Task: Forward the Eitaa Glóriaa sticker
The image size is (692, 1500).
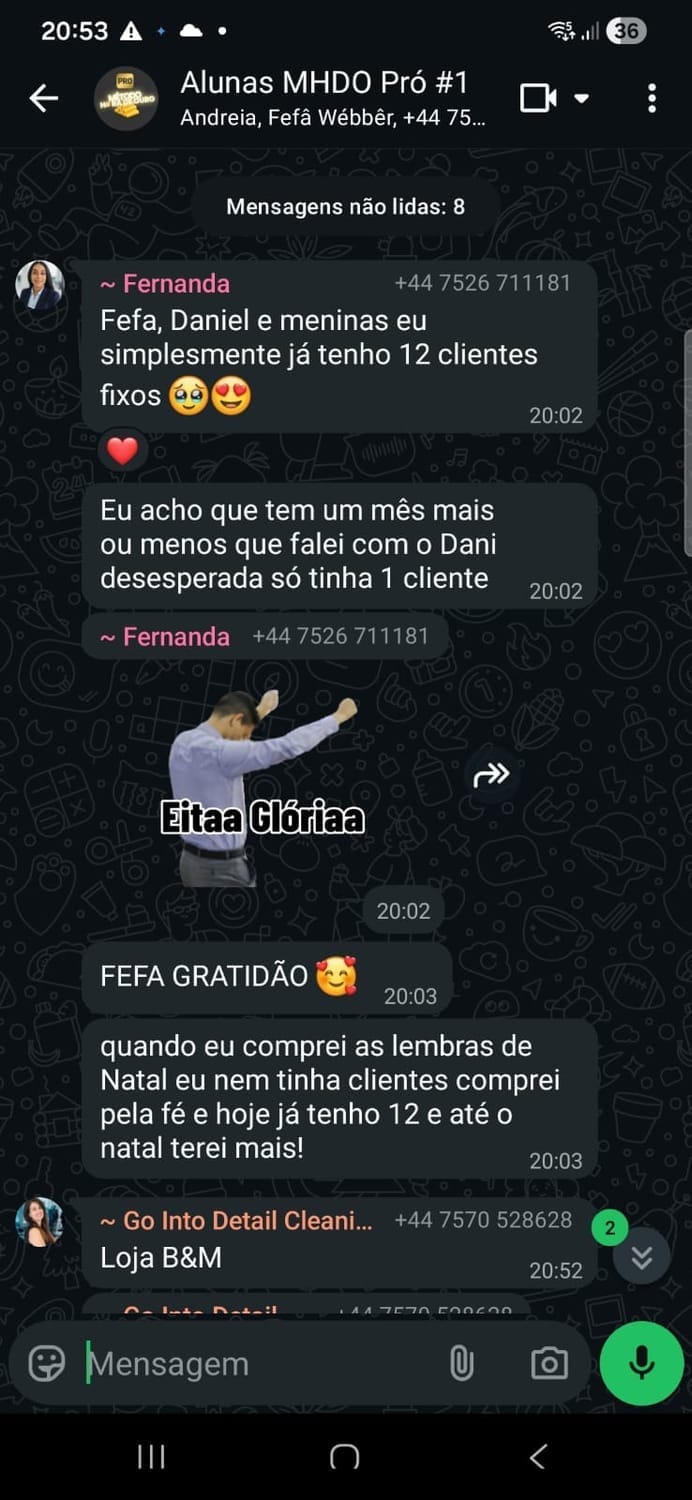Action: tap(491, 774)
